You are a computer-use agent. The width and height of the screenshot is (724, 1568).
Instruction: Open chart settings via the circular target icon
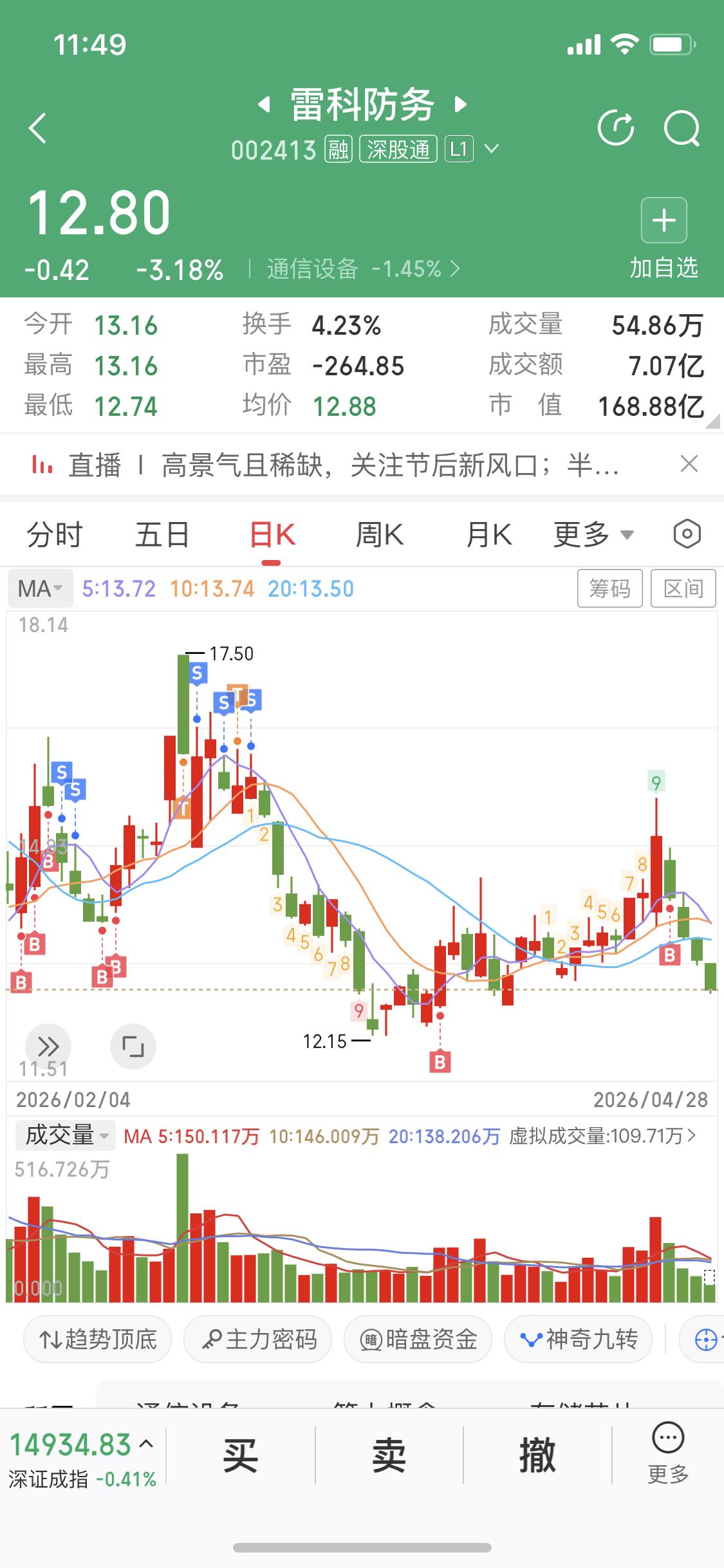686,534
